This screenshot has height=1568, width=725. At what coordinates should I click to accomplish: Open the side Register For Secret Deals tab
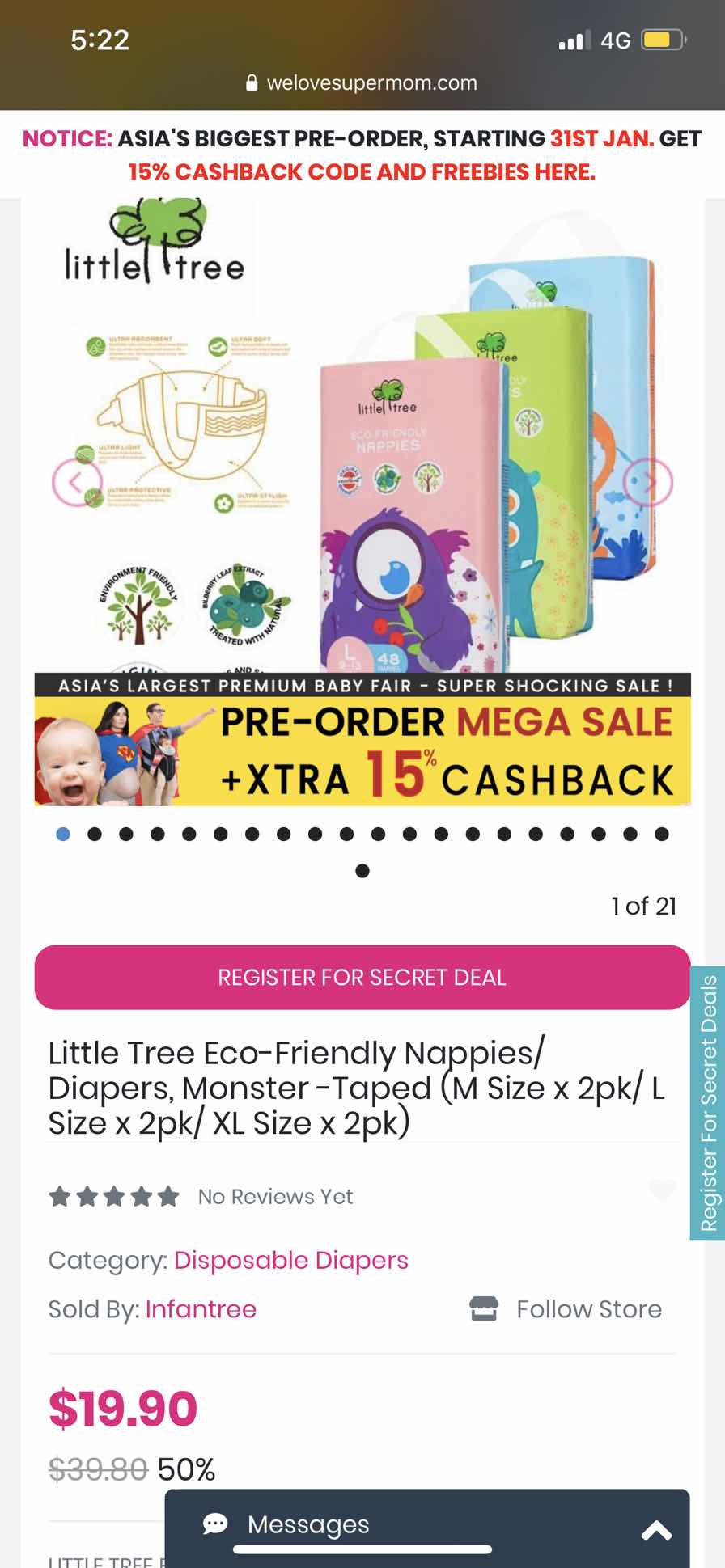pos(708,1103)
